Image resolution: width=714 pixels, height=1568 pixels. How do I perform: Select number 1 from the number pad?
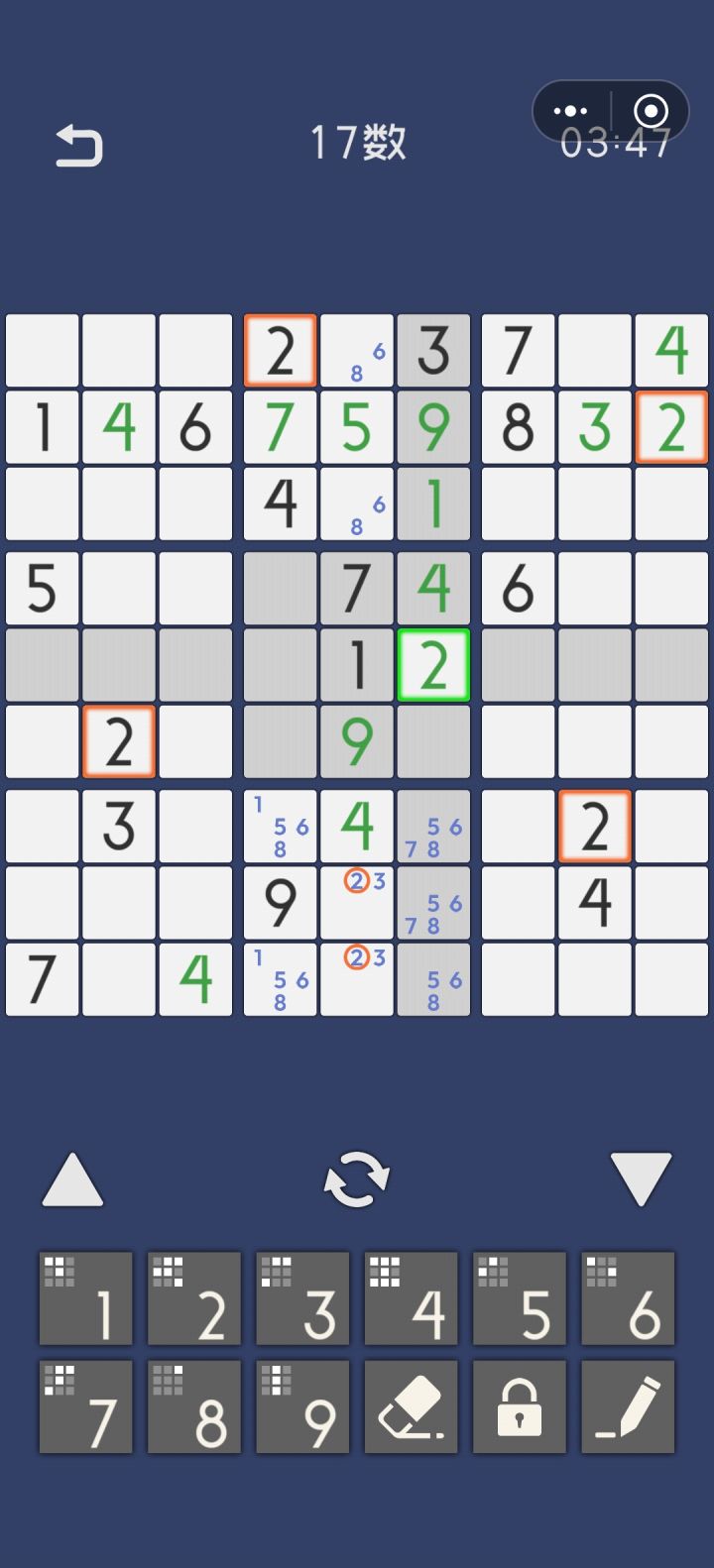85,1297
